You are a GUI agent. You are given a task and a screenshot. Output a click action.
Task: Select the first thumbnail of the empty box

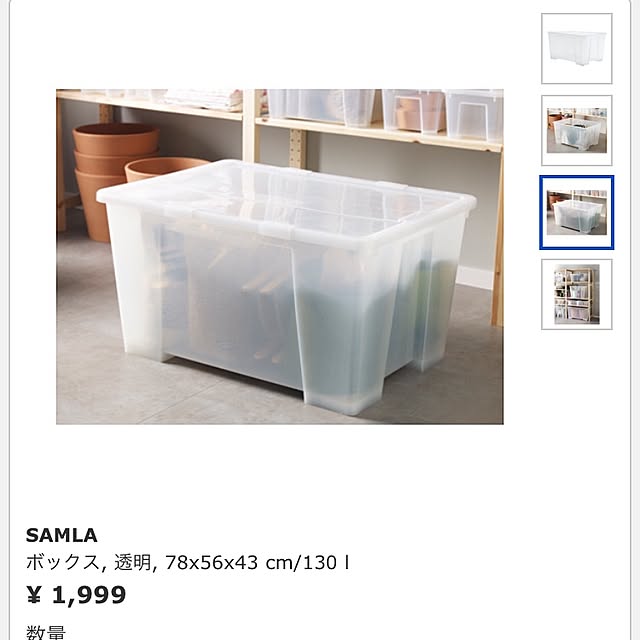pyautogui.click(x=576, y=48)
